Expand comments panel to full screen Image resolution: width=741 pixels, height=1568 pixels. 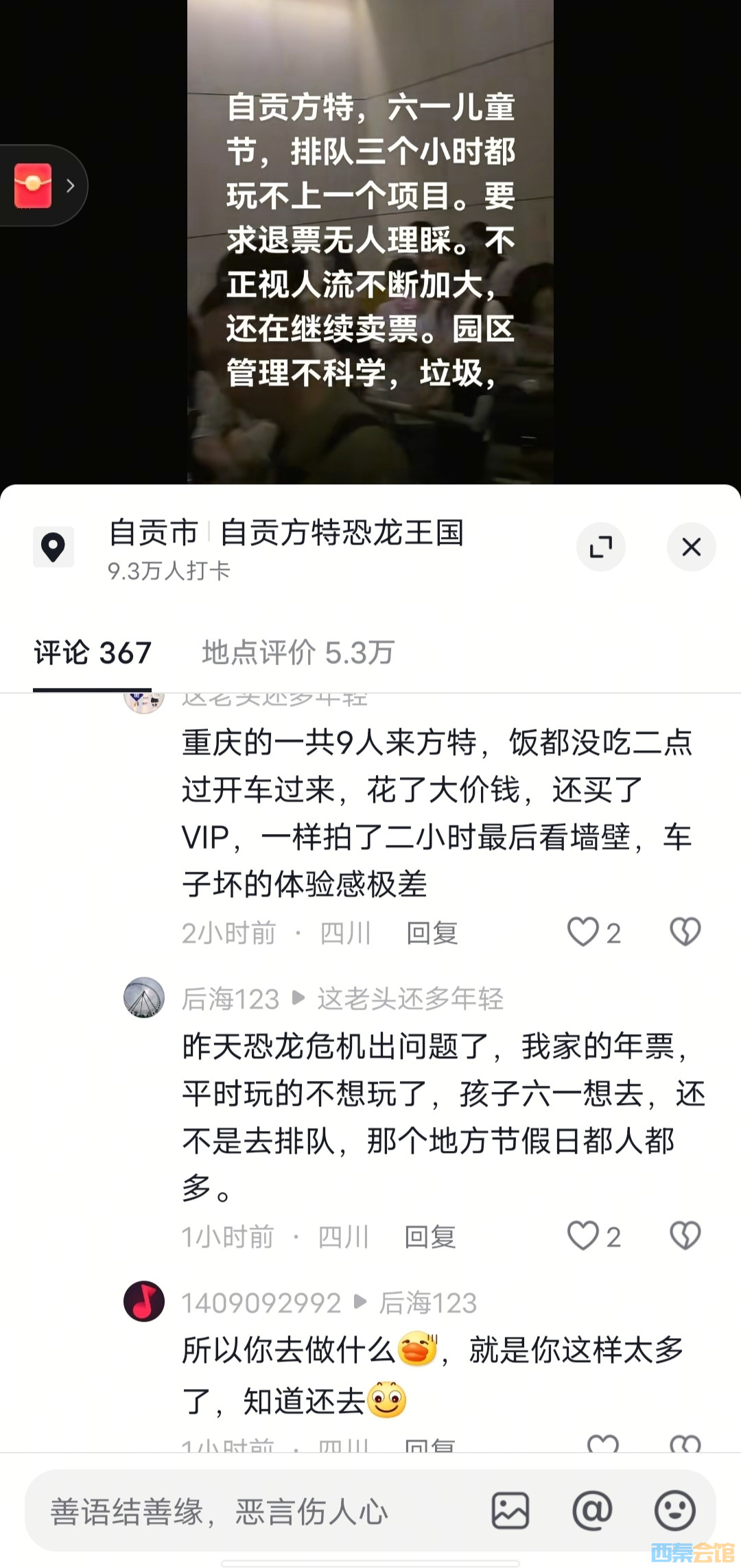pyautogui.click(x=600, y=547)
